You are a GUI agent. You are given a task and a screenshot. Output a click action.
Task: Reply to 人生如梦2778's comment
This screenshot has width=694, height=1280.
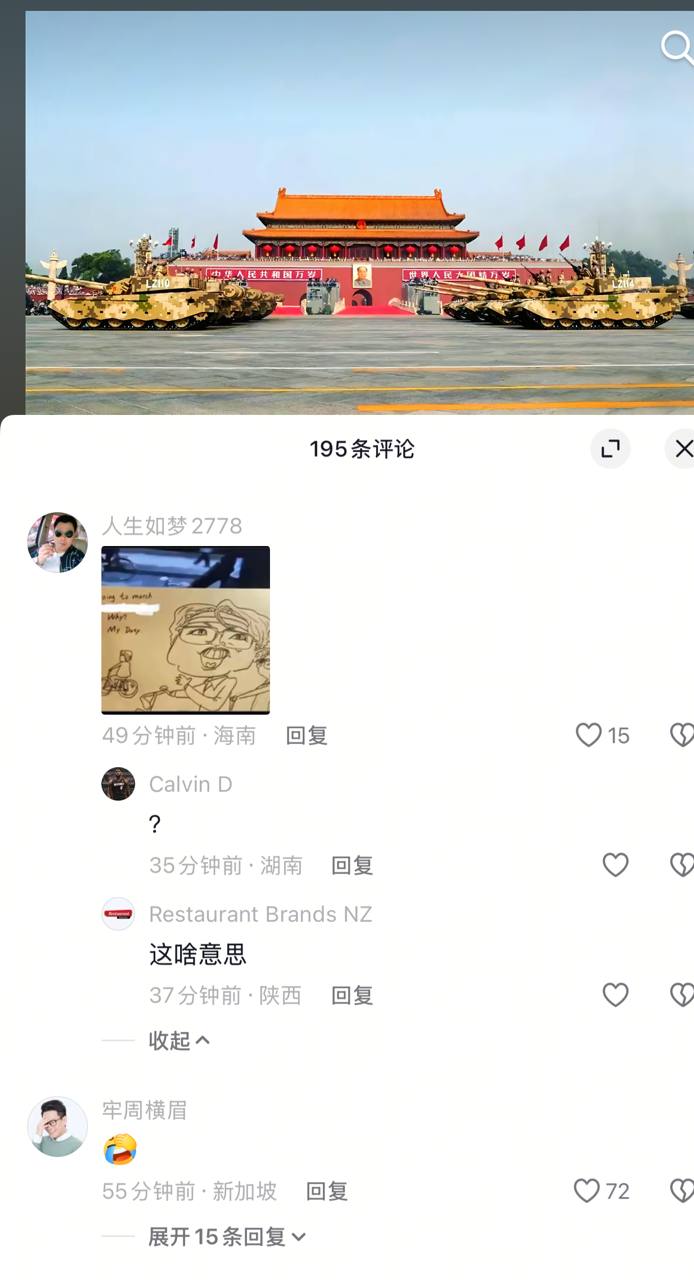(307, 736)
